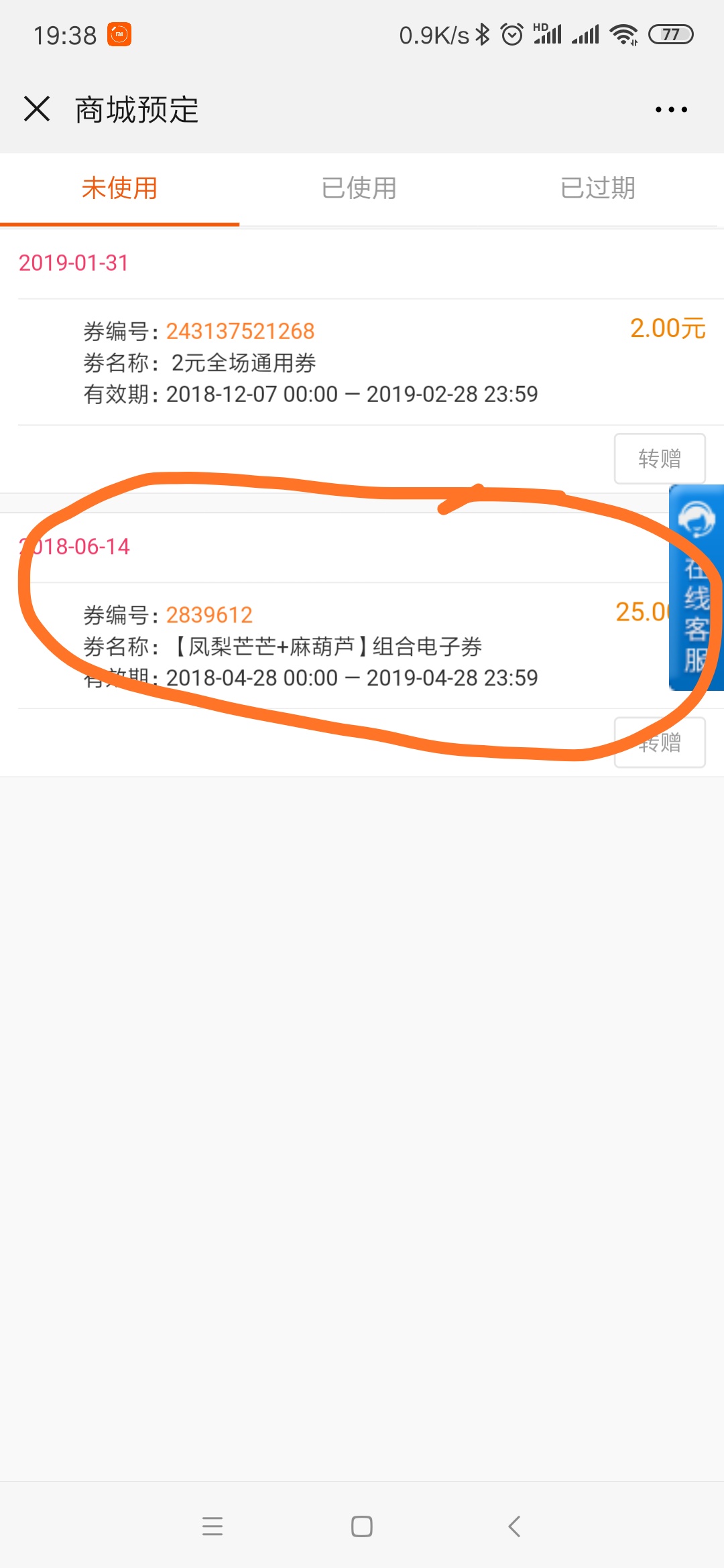The image size is (724, 1568).
Task: Open the 在线客服 floating button
Action: coord(697,588)
